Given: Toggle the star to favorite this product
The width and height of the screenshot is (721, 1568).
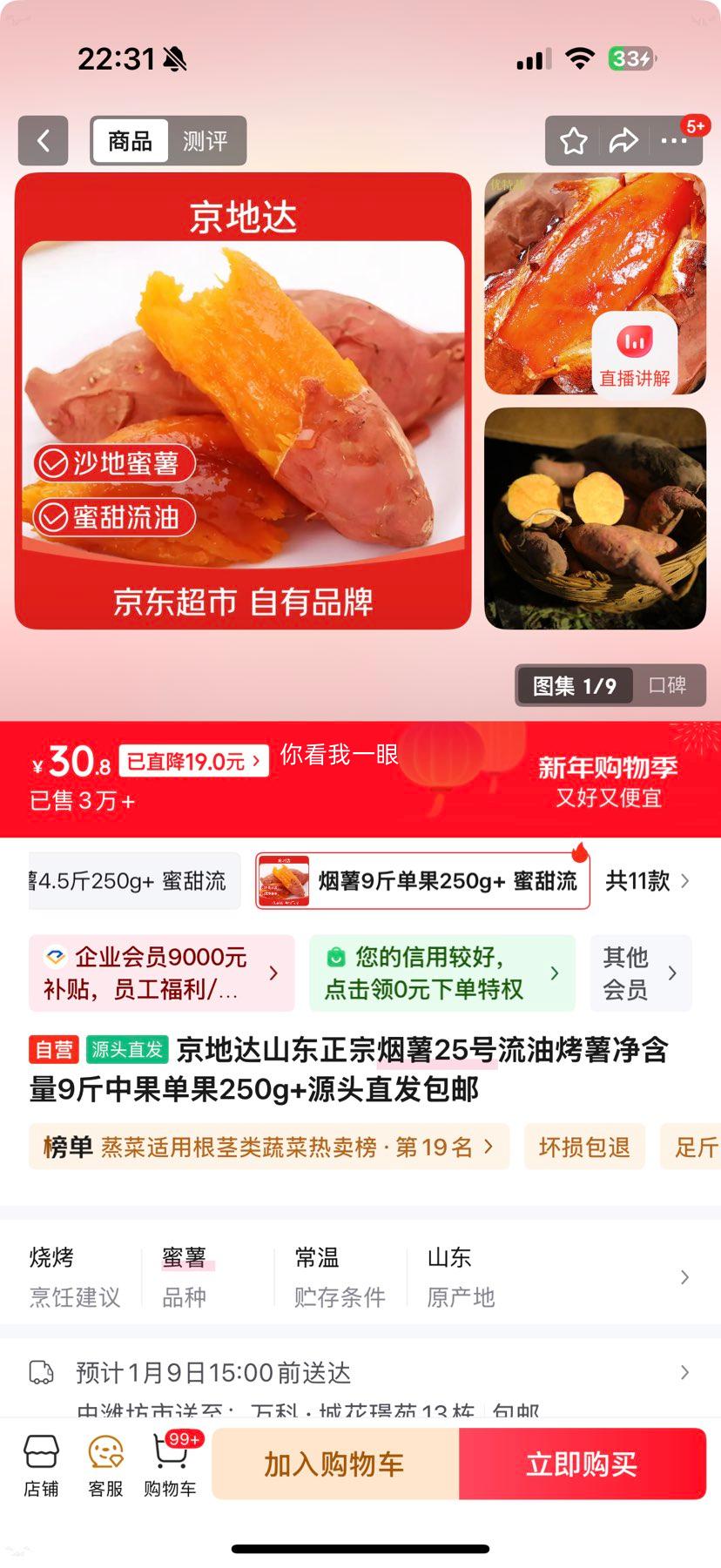Looking at the screenshot, I should point(573,140).
